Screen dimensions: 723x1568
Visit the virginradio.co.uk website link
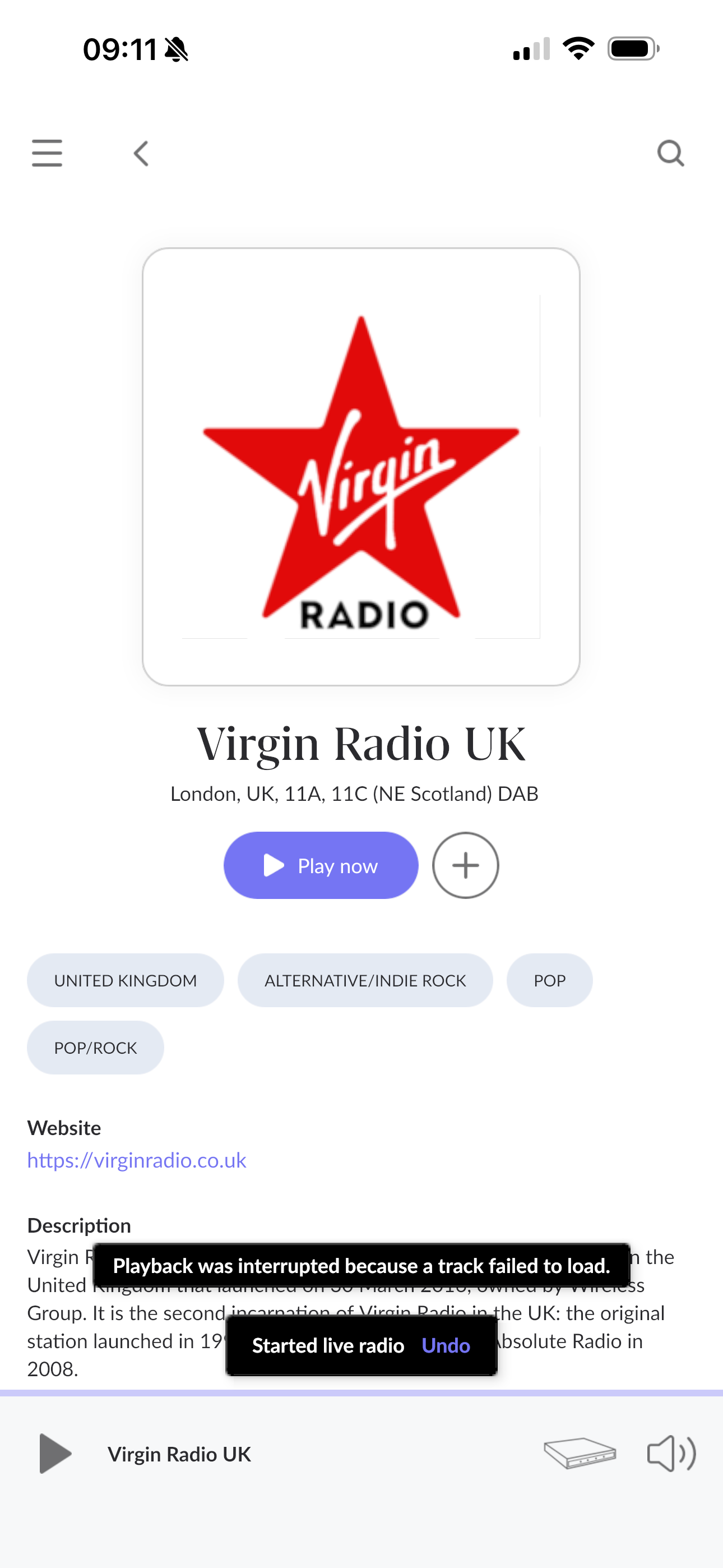click(137, 1160)
